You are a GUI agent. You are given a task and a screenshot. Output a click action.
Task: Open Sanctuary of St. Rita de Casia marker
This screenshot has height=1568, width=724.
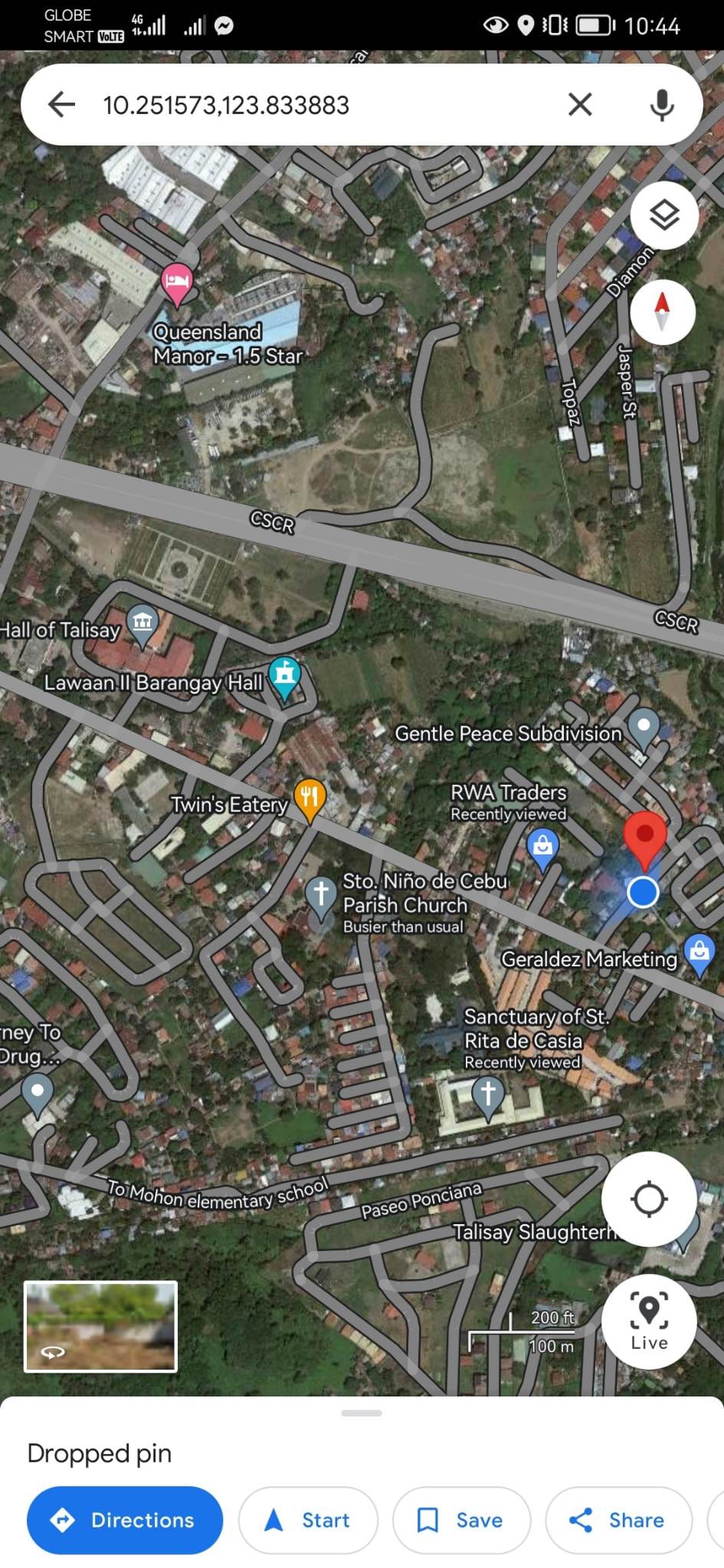tap(488, 1093)
